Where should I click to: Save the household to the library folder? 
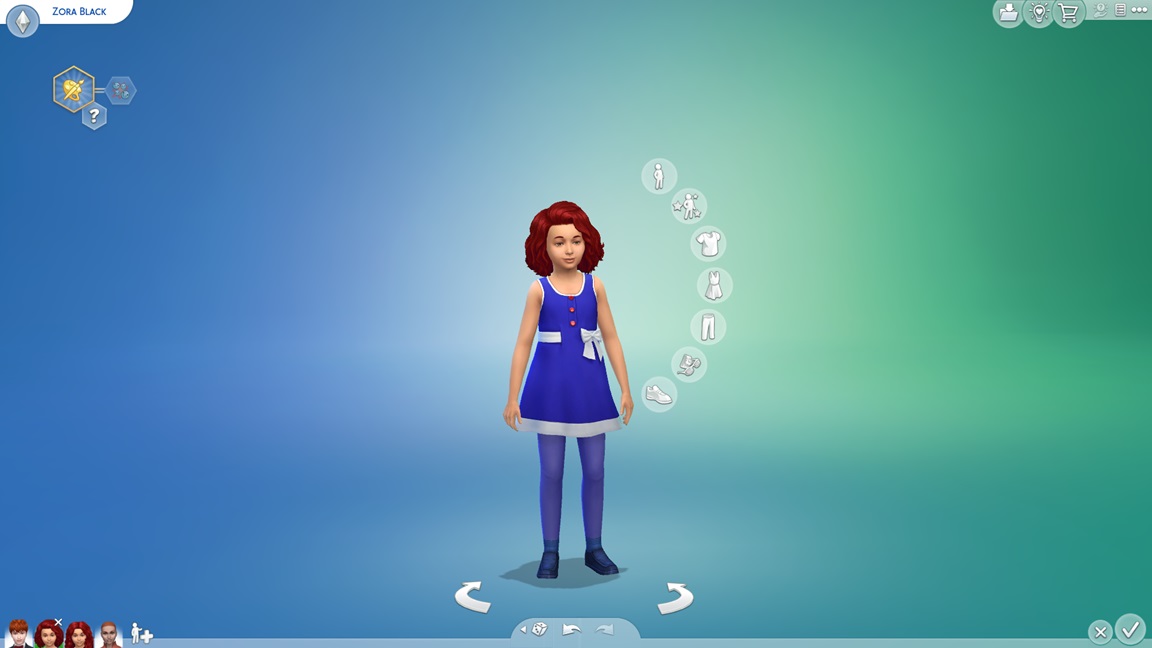(x=1008, y=13)
